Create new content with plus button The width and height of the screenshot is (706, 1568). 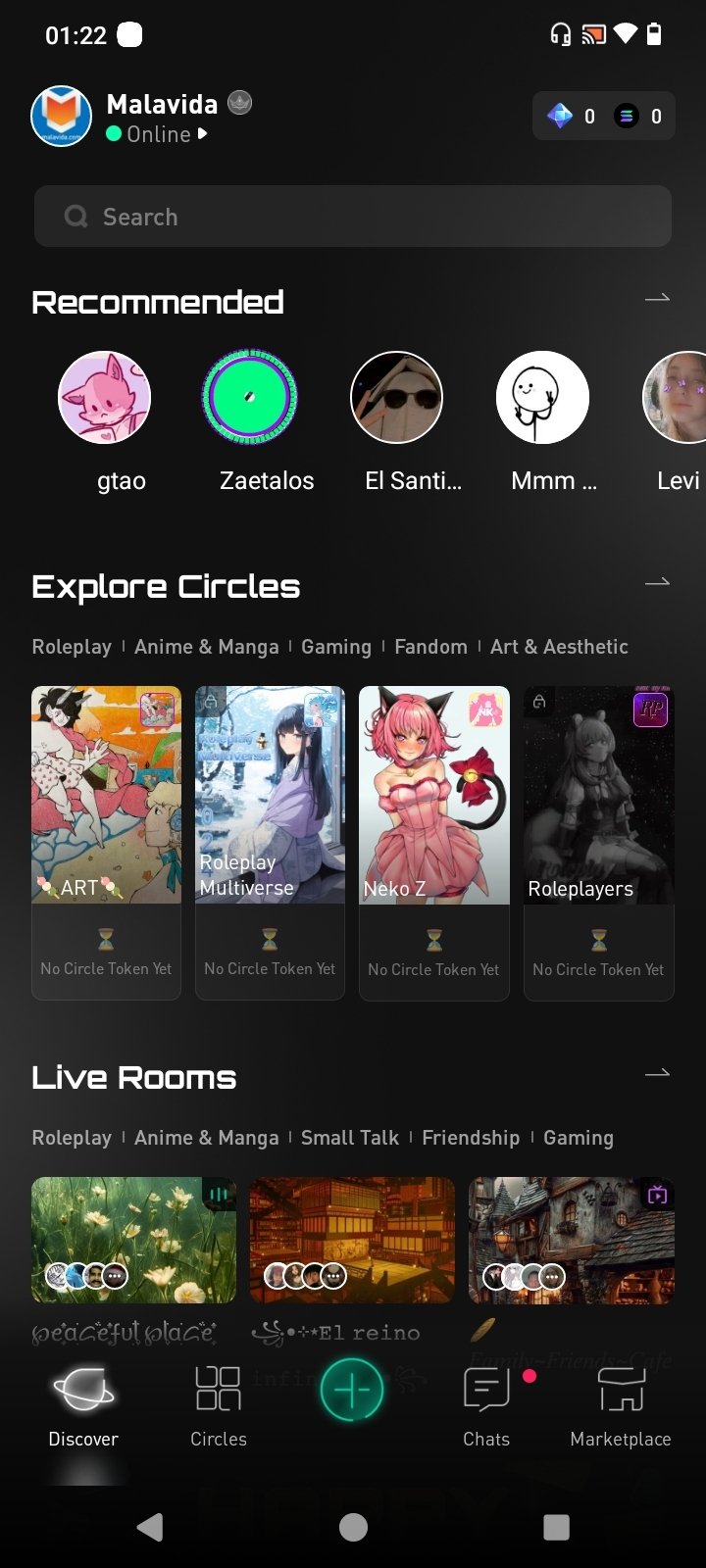pos(352,1390)
